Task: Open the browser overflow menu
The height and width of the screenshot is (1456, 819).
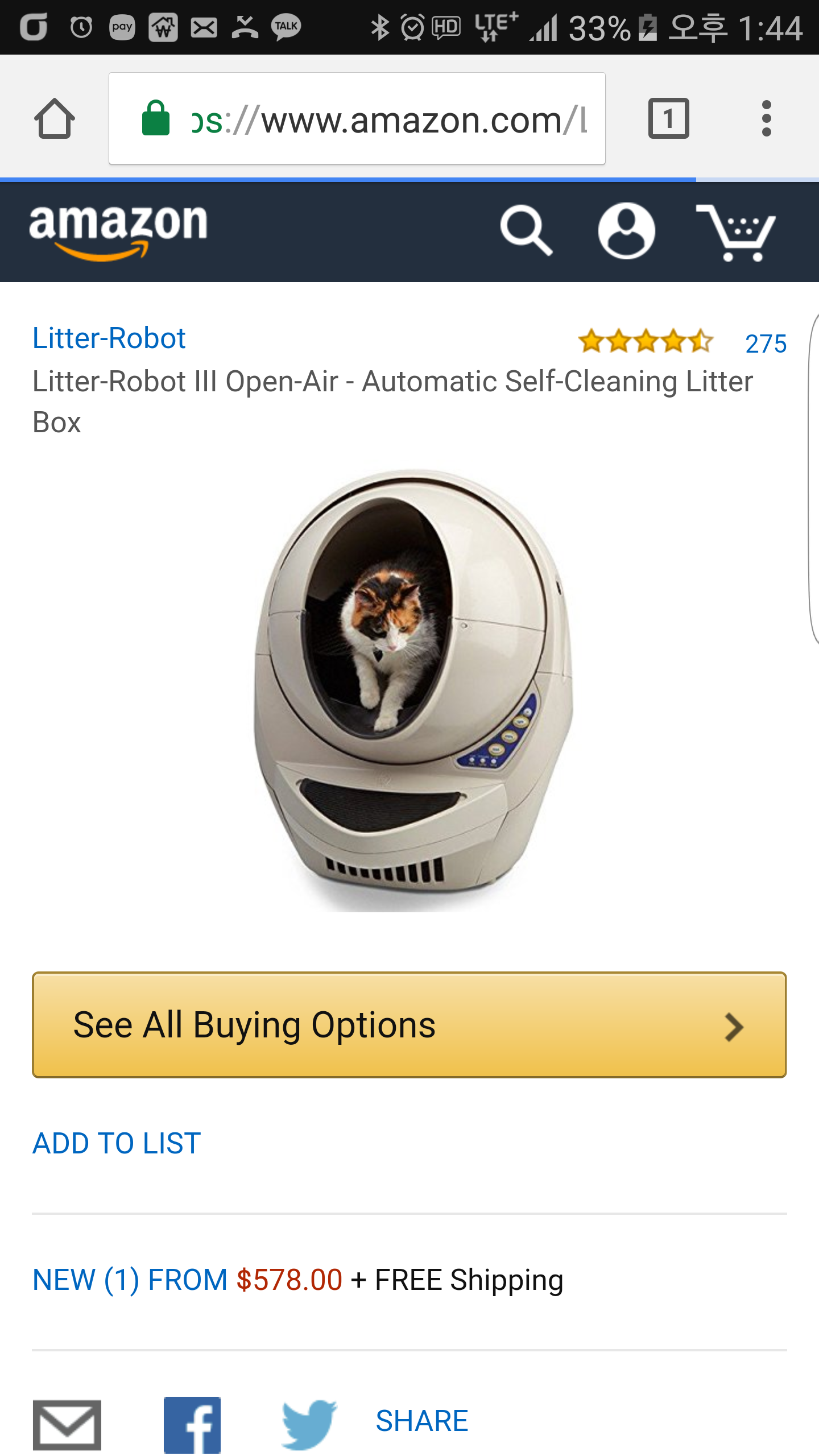Action: coord(766,118)
